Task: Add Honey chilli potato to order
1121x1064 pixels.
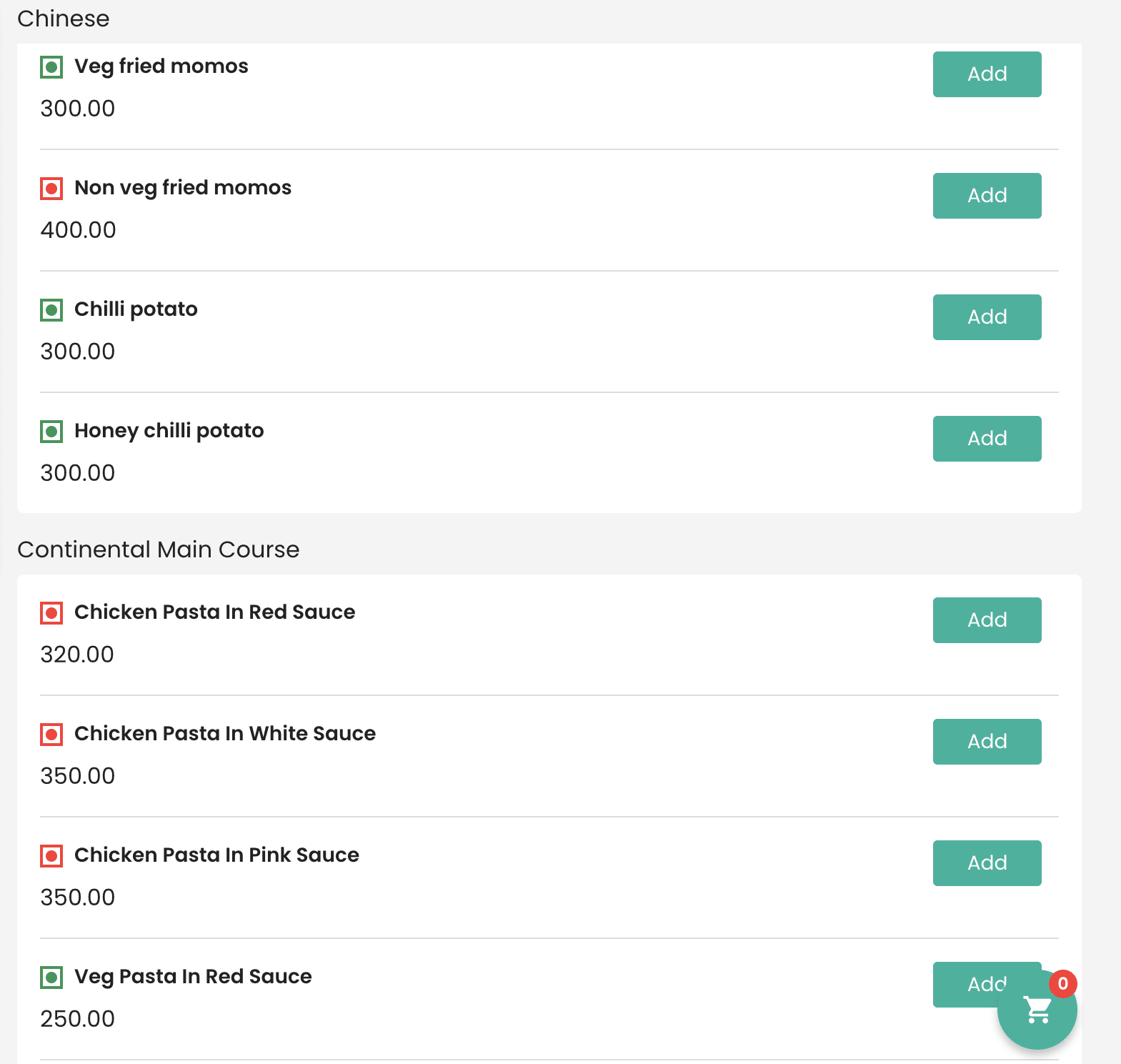Action: (x=987, y=439)
